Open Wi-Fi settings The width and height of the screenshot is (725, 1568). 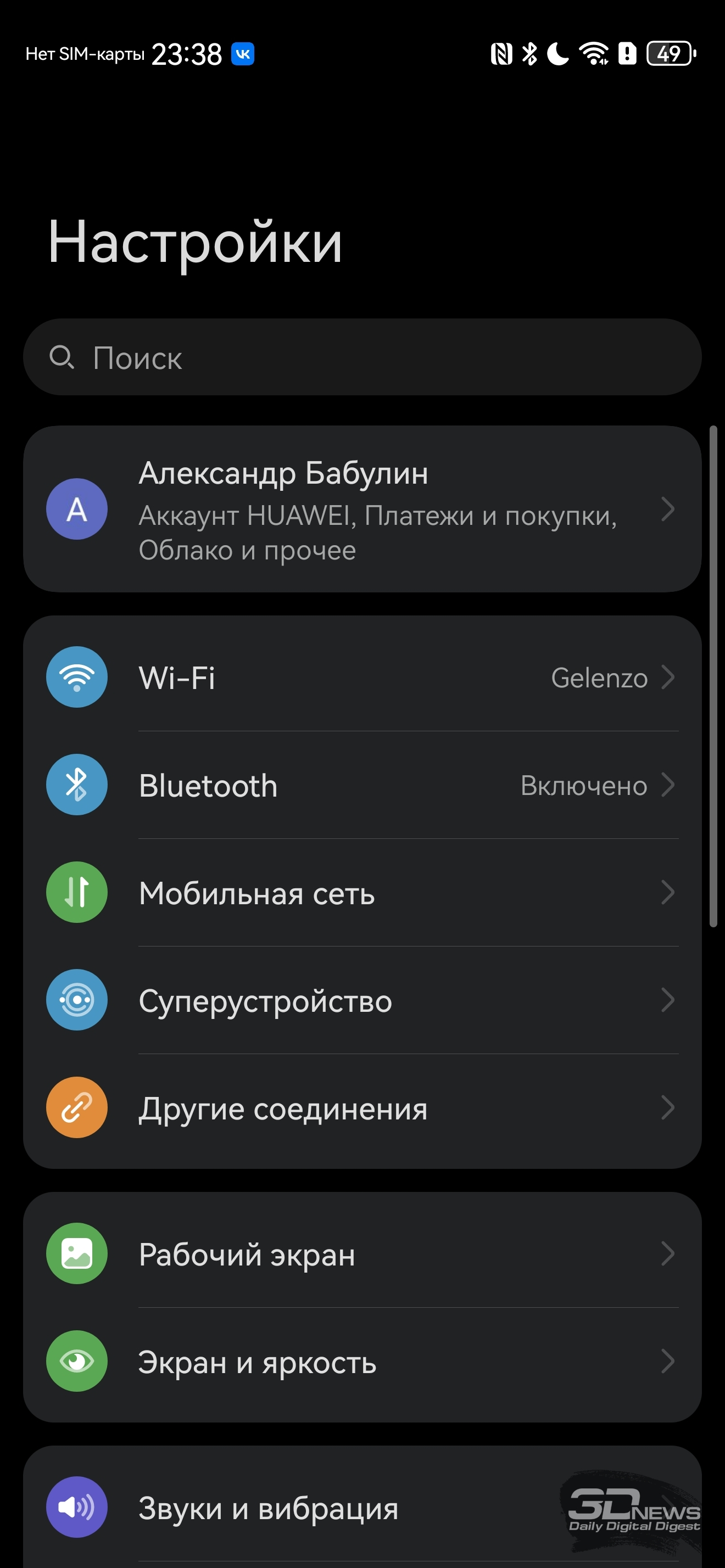point(361,677)
